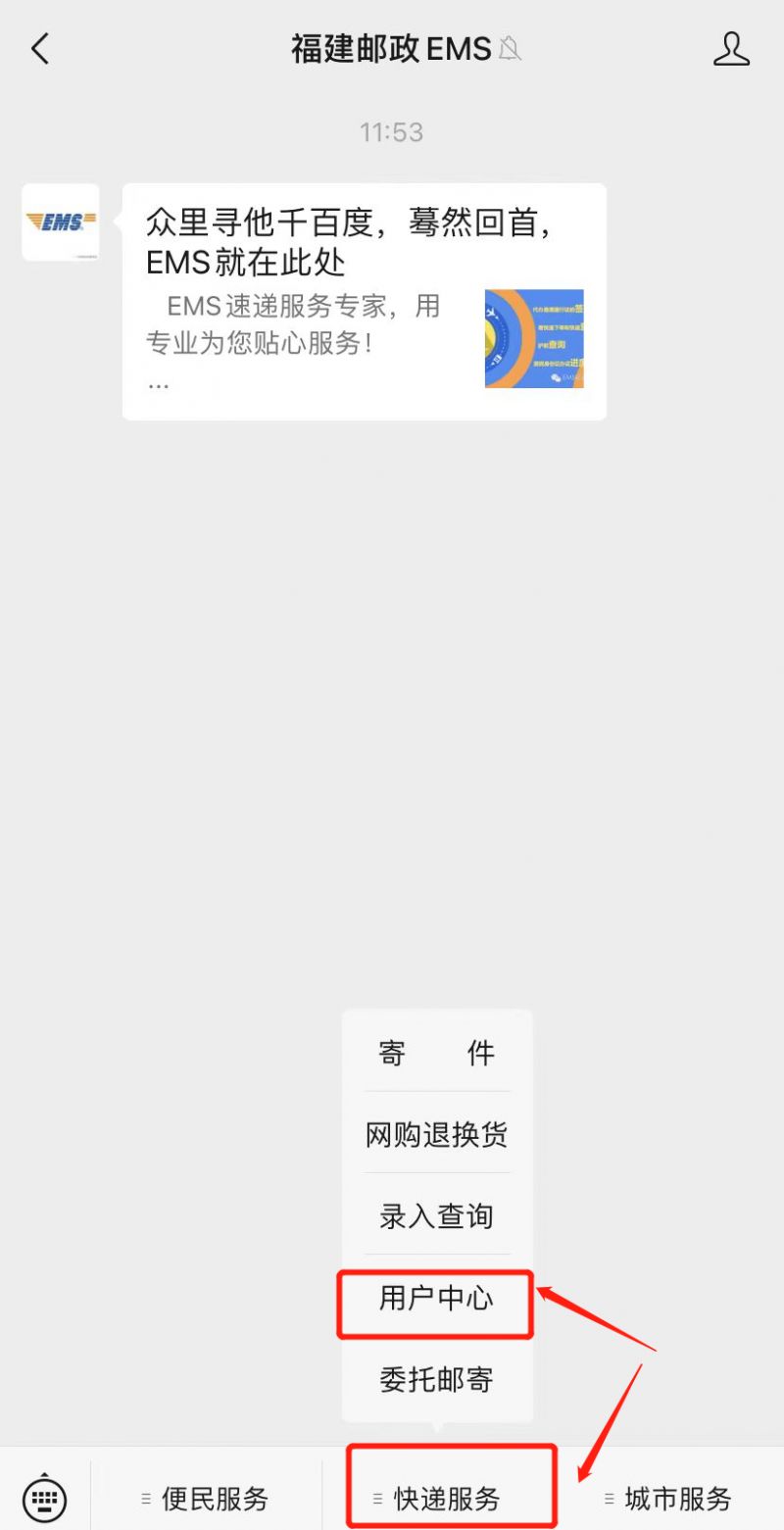Open the account profile icon
This screenshot has width=784, height=1530.
pyautogui.click(x=731, y=48)
